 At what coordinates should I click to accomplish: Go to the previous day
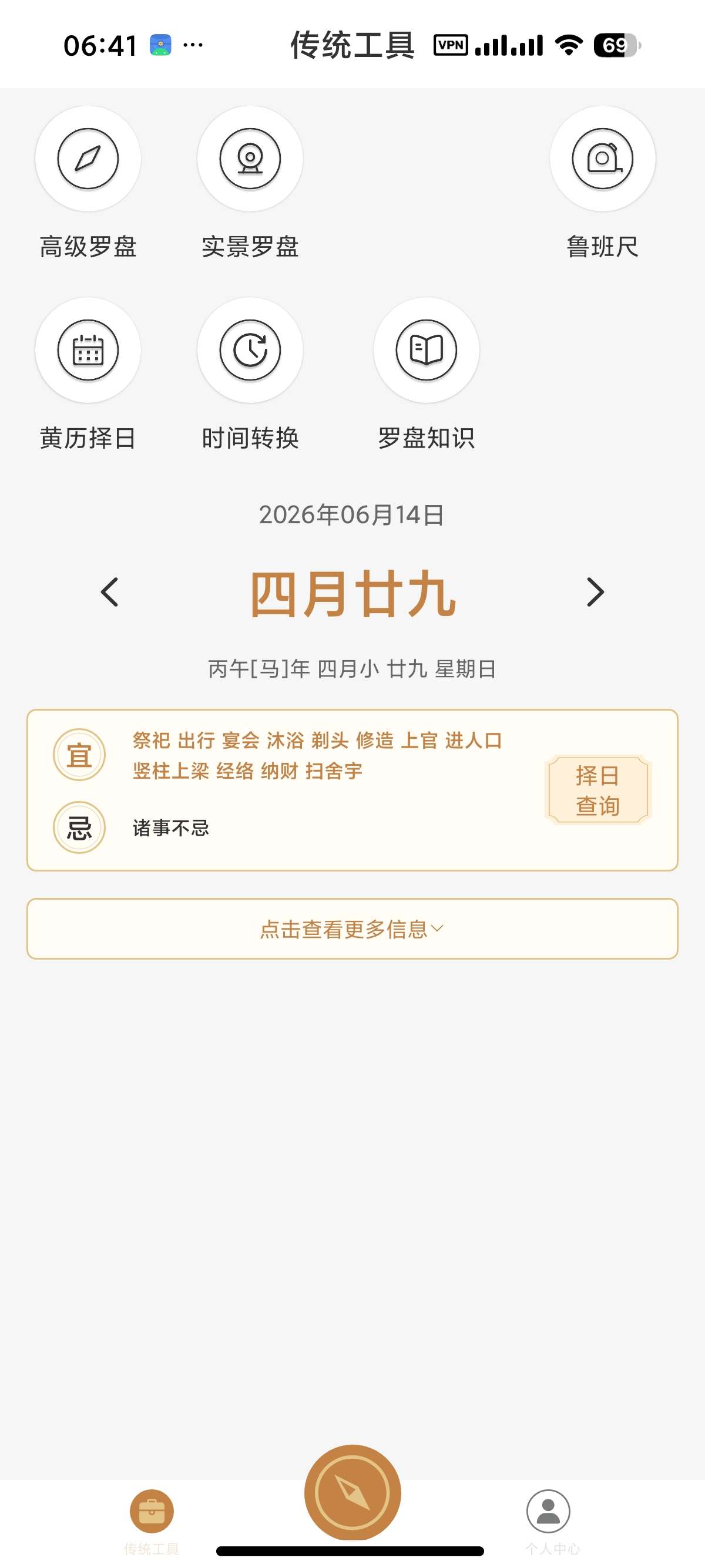110,593
